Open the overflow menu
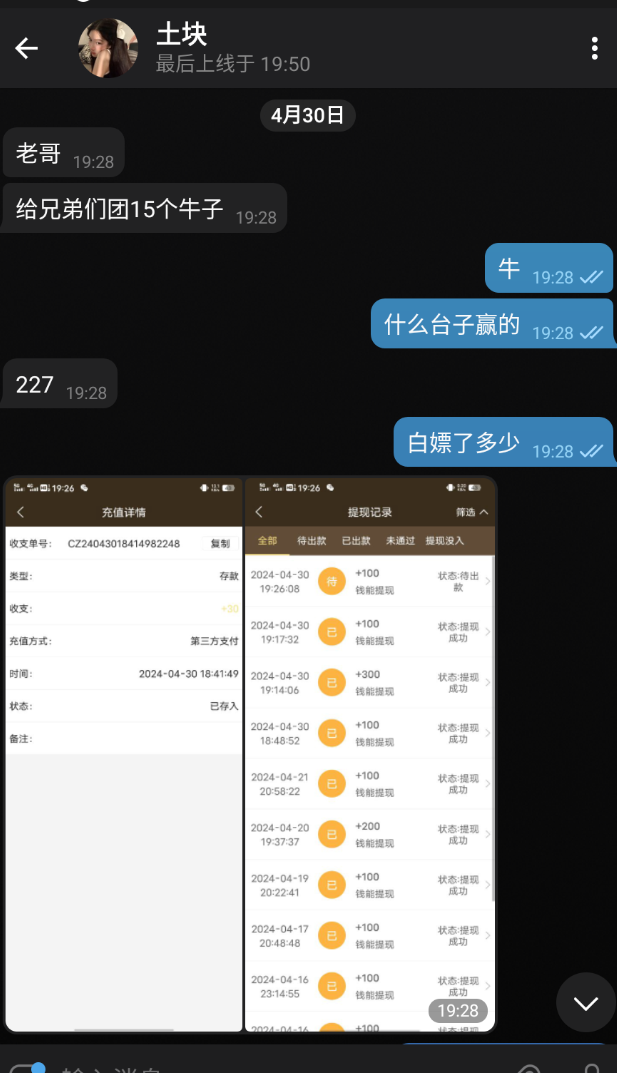The width and height of the screenshot is (617, 1073). pos(594,48)
